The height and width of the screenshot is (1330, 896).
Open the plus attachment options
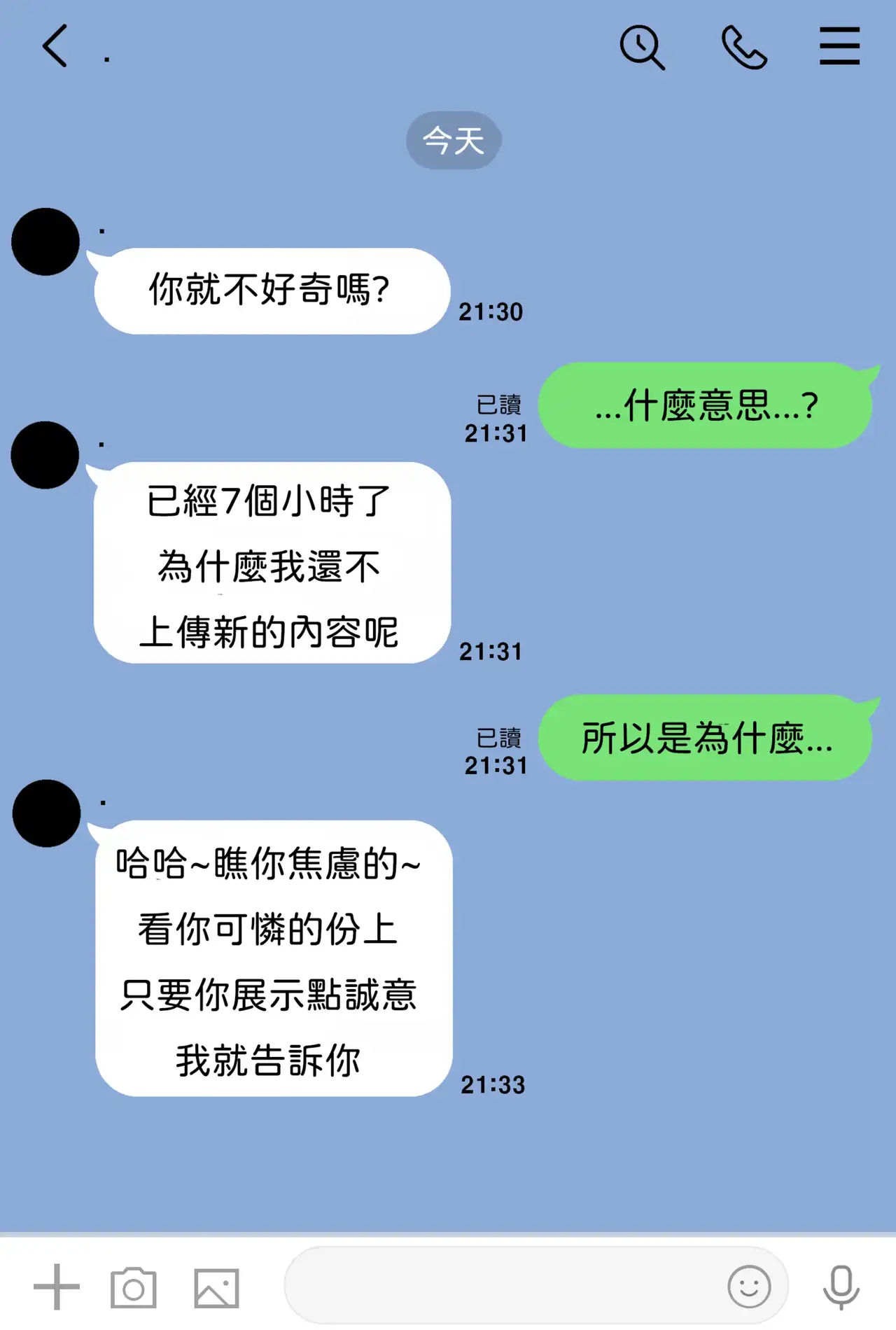pyautogui.click(x=57, y=1287)
